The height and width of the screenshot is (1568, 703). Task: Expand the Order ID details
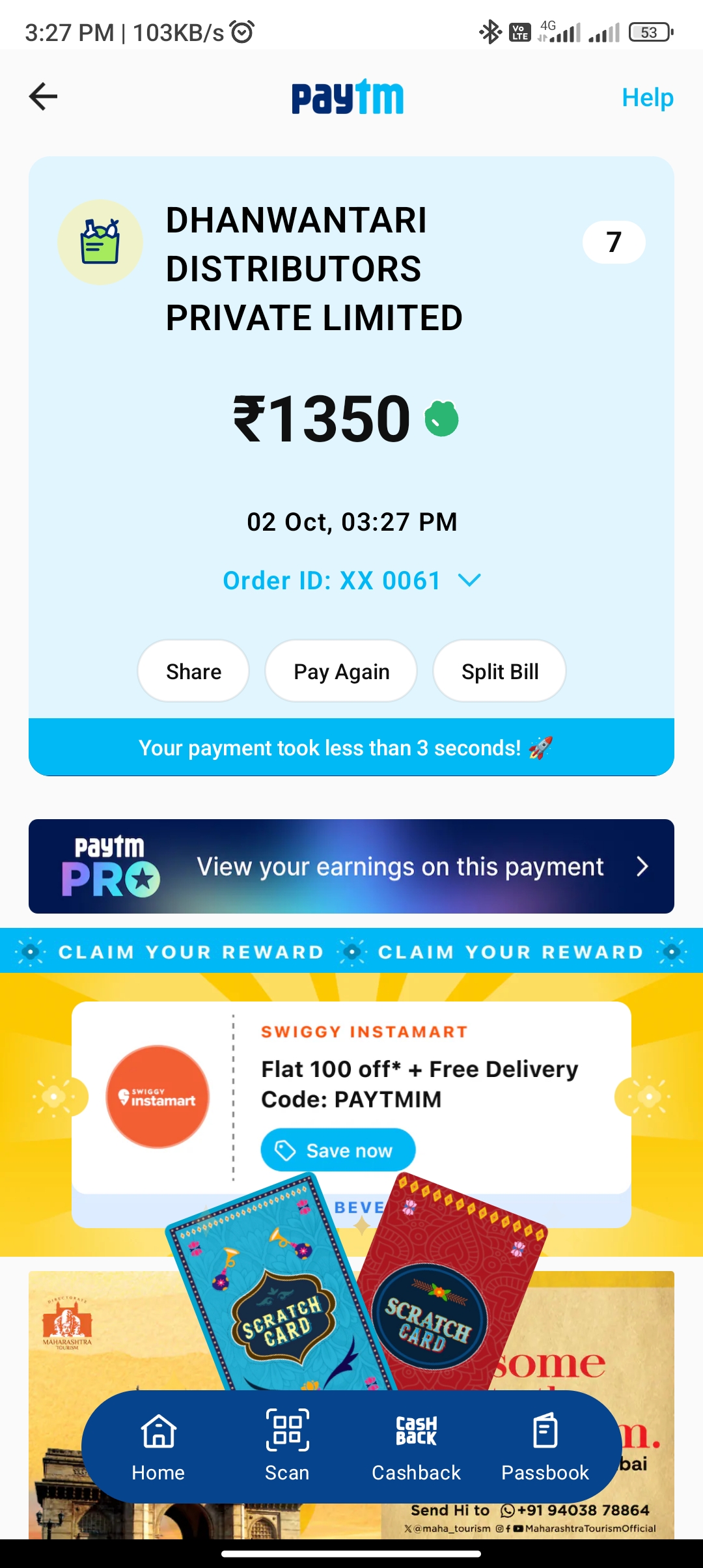(x=351, y=580)
